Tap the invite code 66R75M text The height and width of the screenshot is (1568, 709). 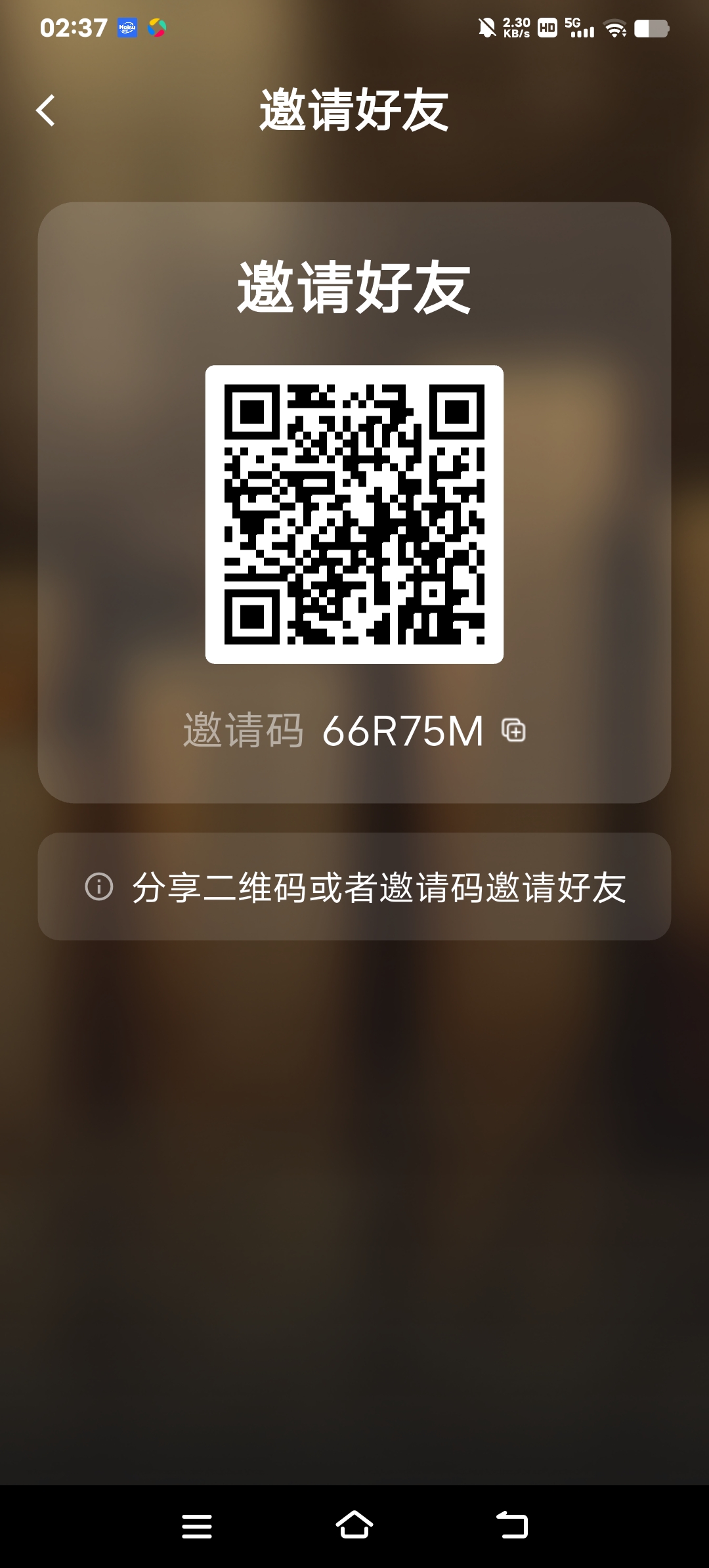coord(403,729)
